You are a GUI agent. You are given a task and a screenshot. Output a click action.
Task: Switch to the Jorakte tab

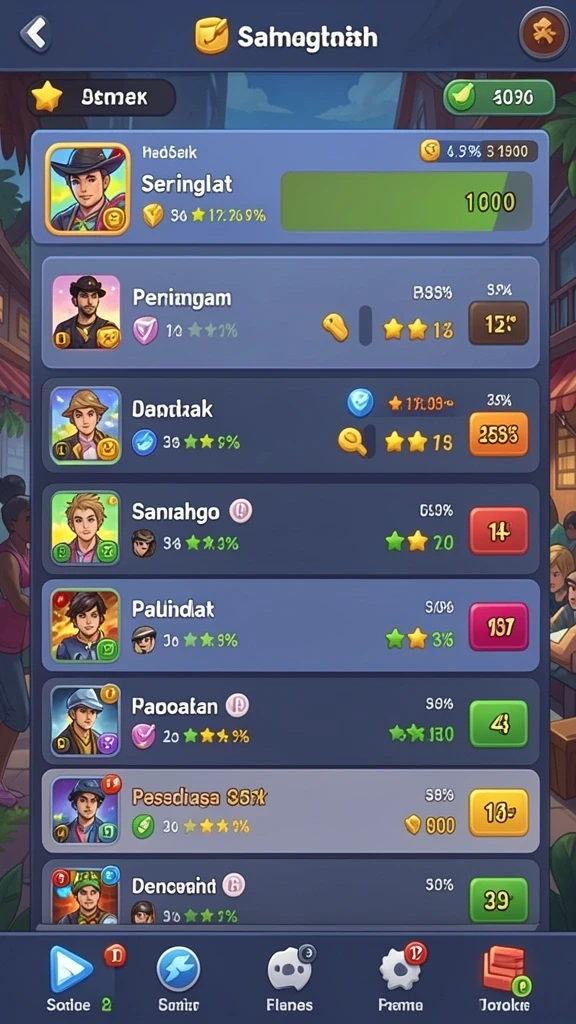504,976
